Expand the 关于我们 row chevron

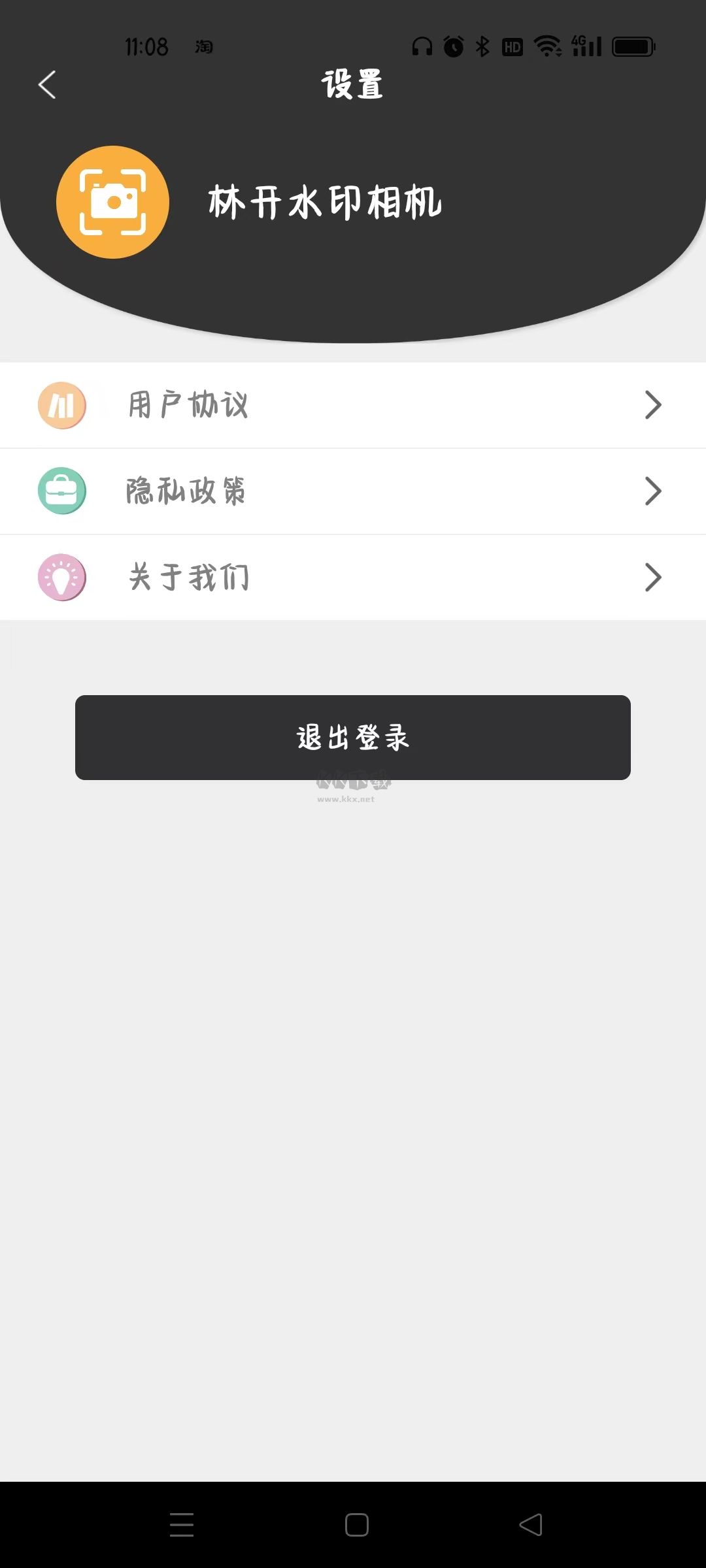pos(652,578)
